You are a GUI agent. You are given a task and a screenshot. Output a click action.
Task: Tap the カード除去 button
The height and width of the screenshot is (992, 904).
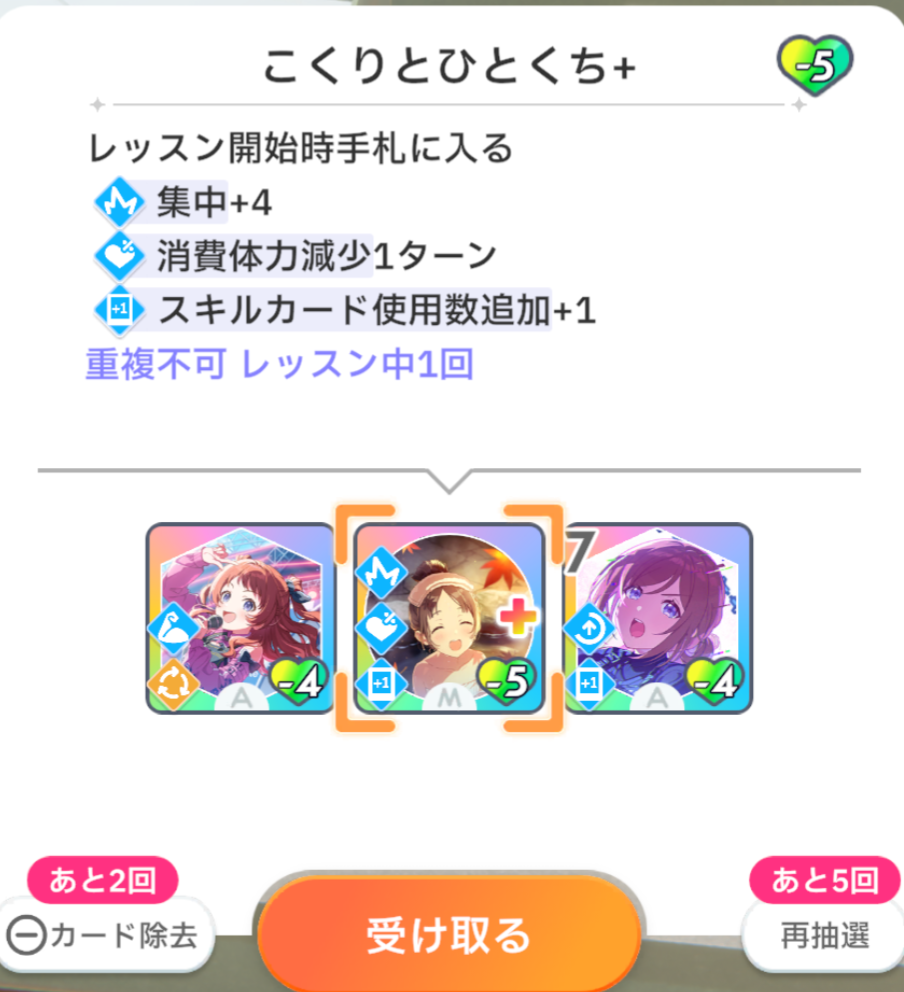pos(108,936)
